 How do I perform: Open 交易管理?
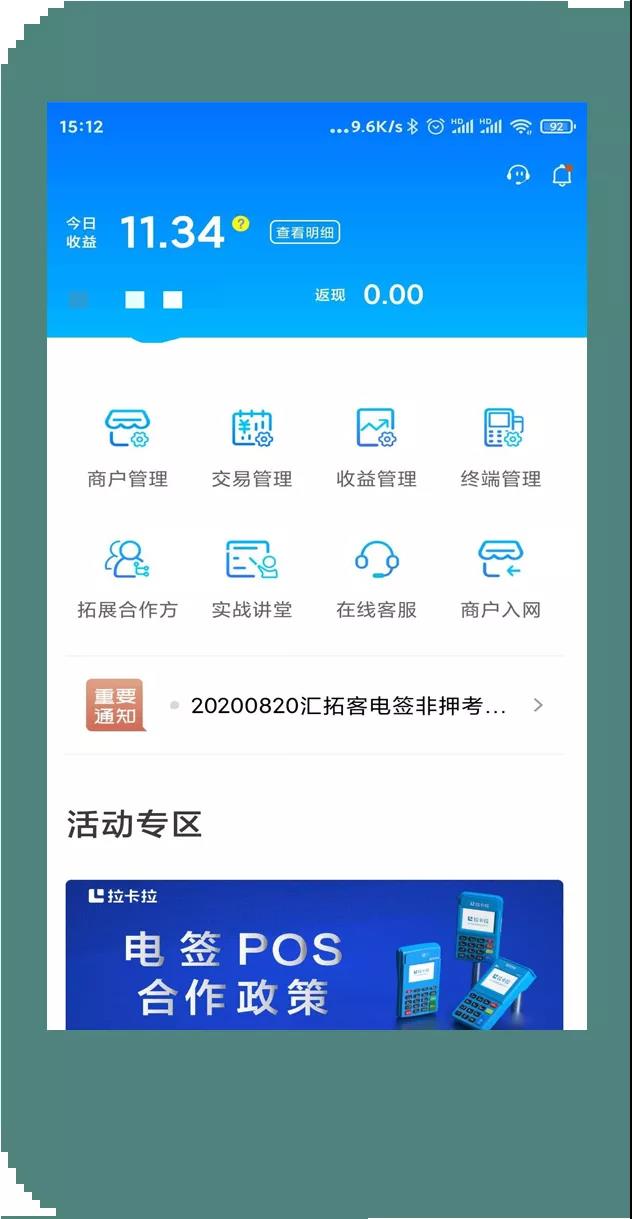tap(252, 448)
